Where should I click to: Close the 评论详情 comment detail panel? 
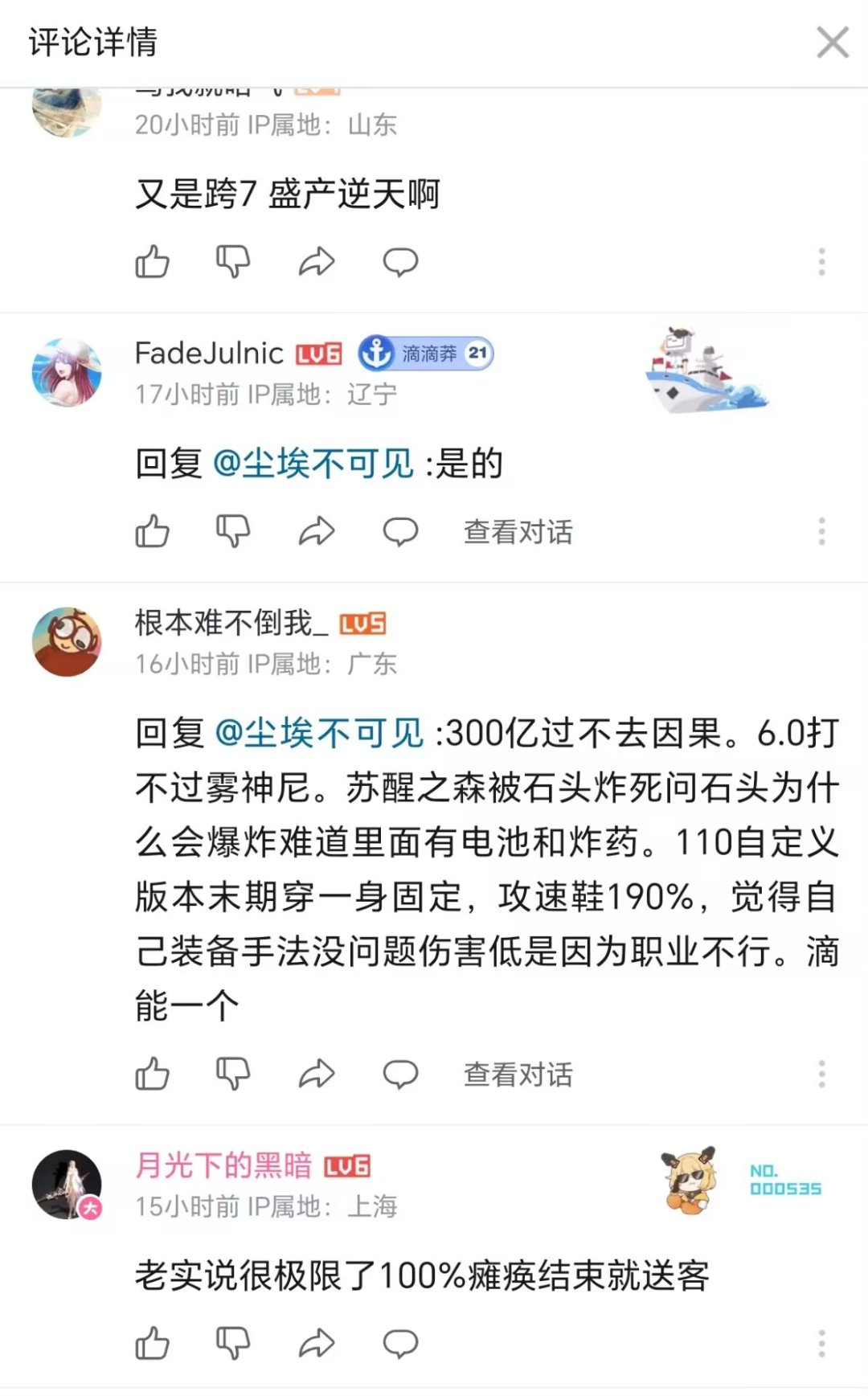(832, 43)
